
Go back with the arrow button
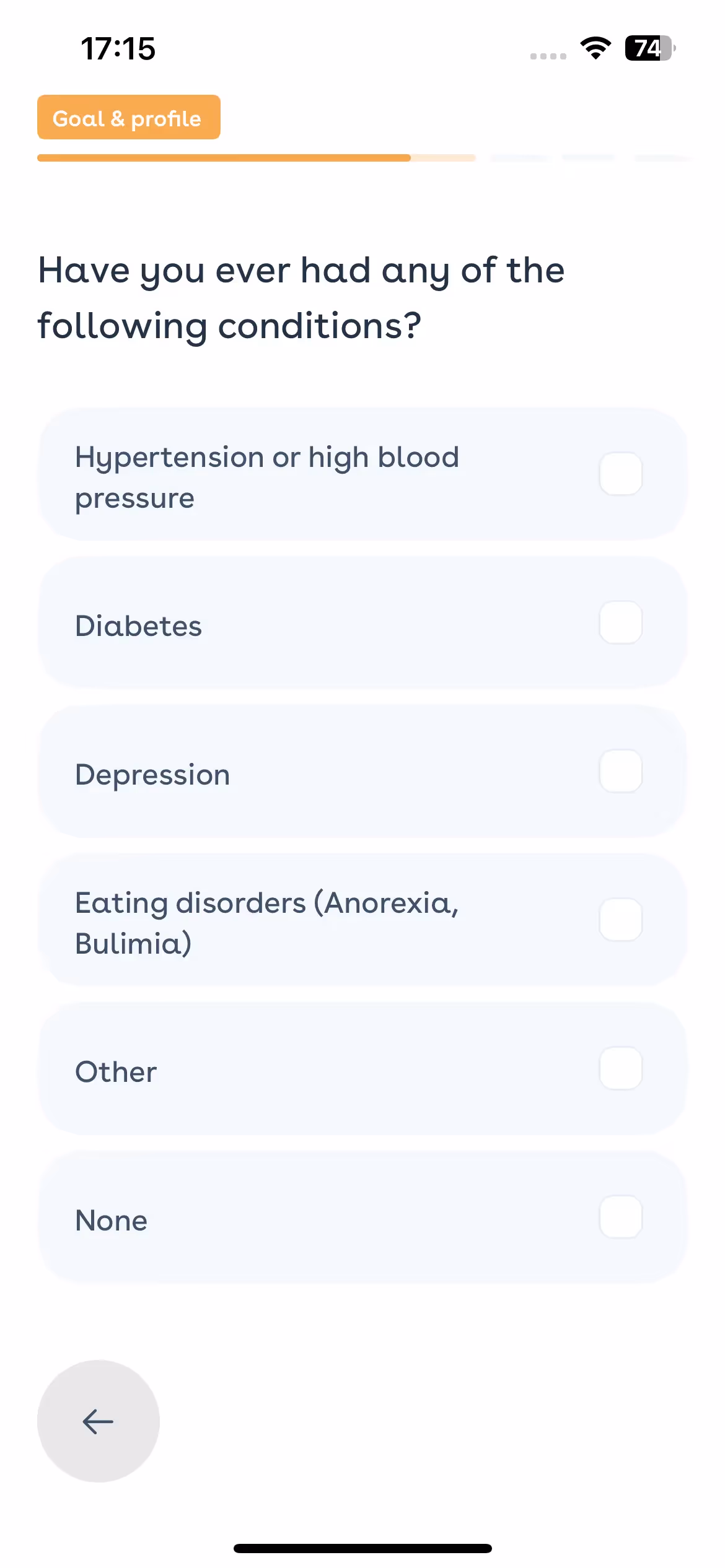tap(99, 1421)
